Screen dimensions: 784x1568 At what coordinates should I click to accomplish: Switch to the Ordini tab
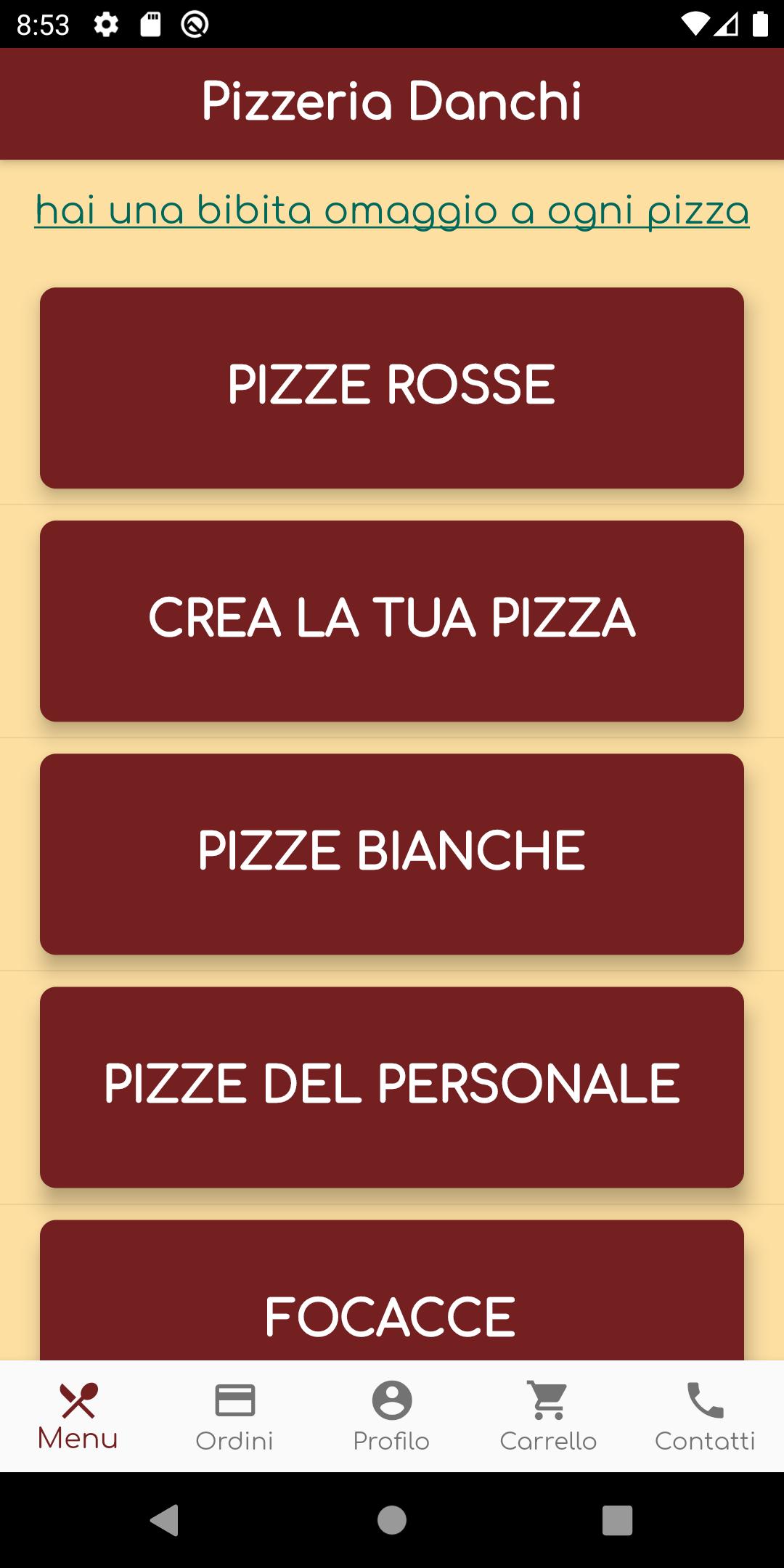[x=234, y=1416]
